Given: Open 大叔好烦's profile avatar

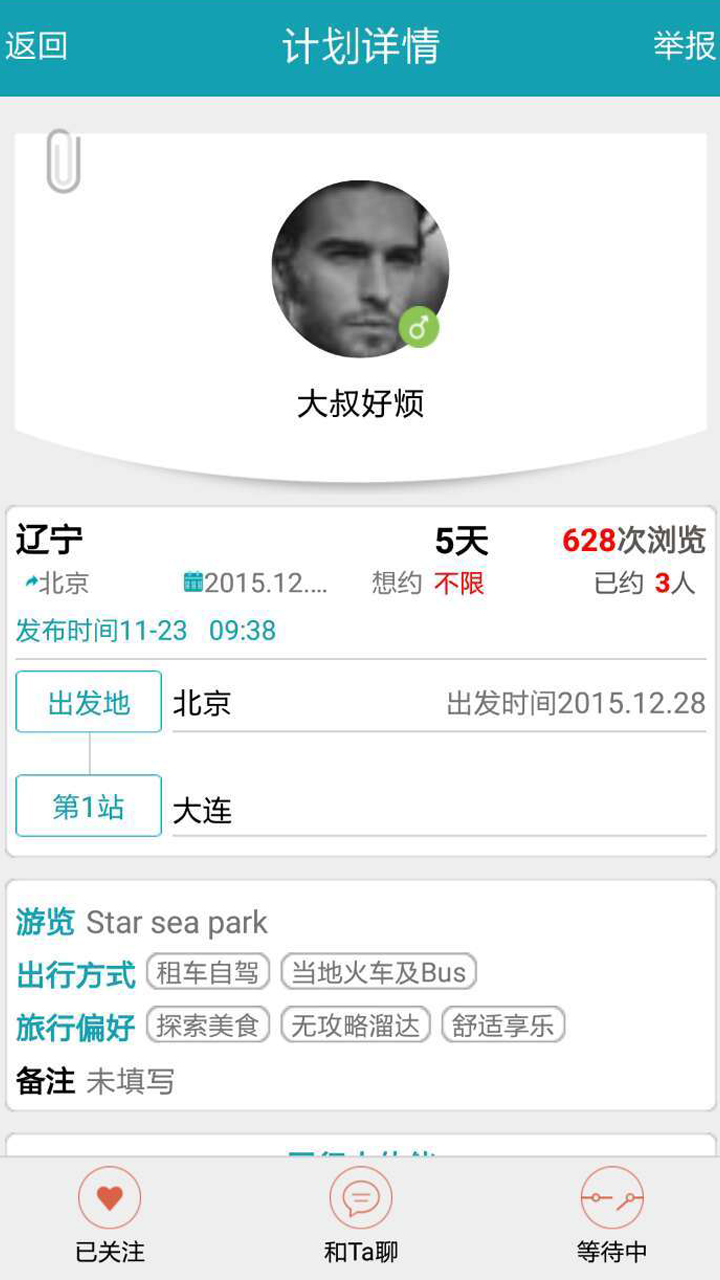Looking at the screenshot, I should coord(360,269).
